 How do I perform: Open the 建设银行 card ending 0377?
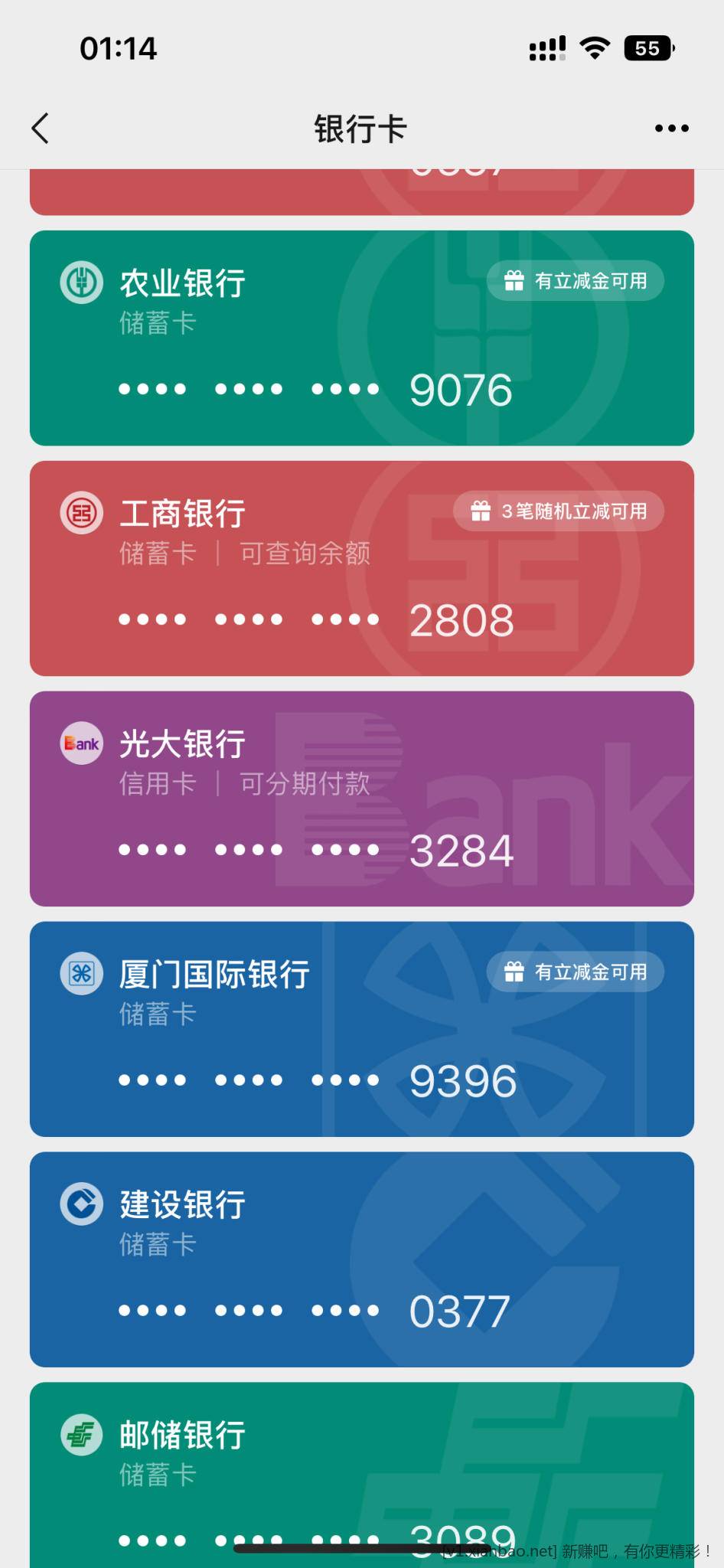tap(362, 1259)
